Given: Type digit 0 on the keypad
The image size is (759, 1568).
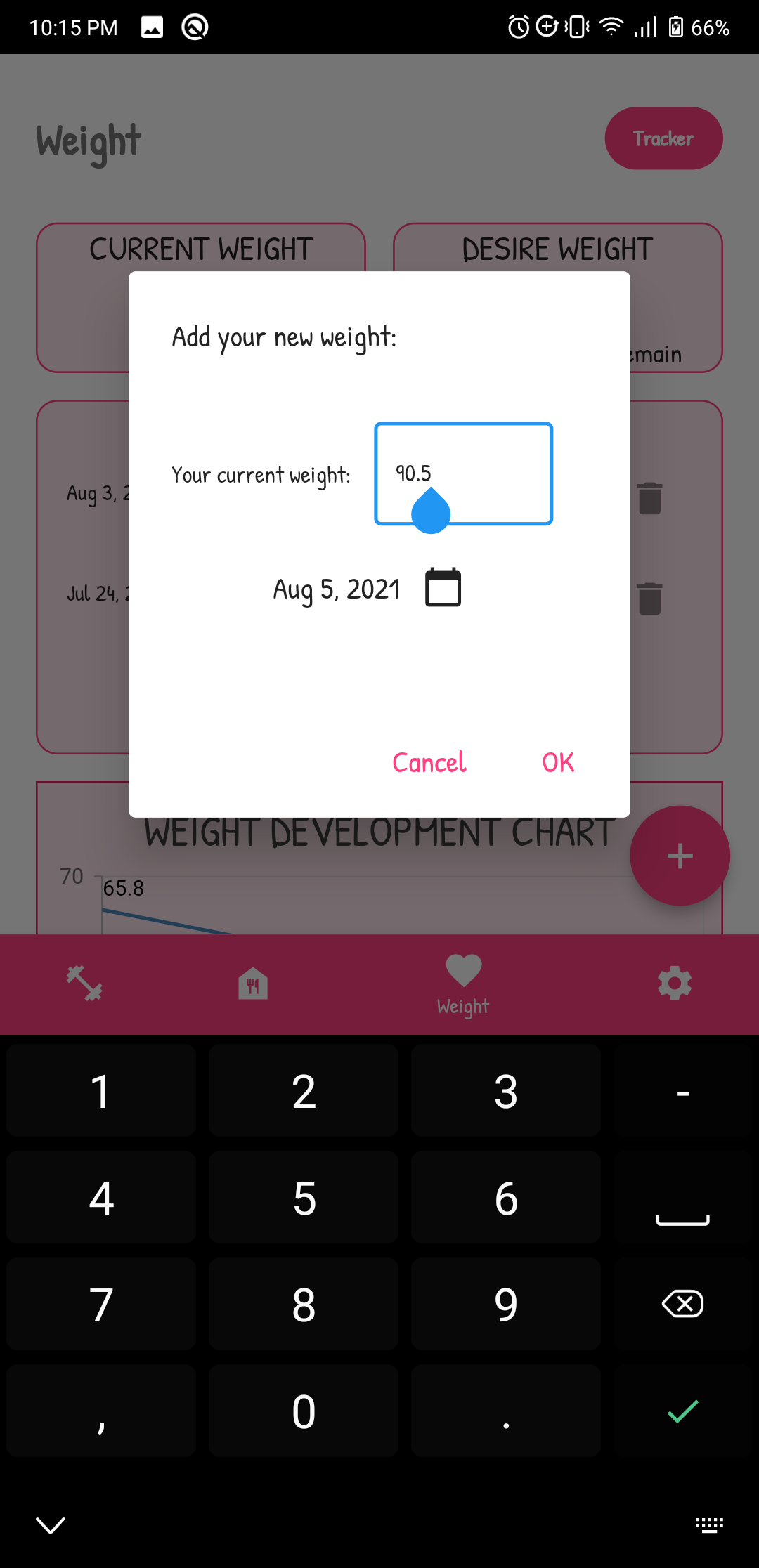Looking at the screenshot, I should pyautogui.click(x=304, y=1411).
